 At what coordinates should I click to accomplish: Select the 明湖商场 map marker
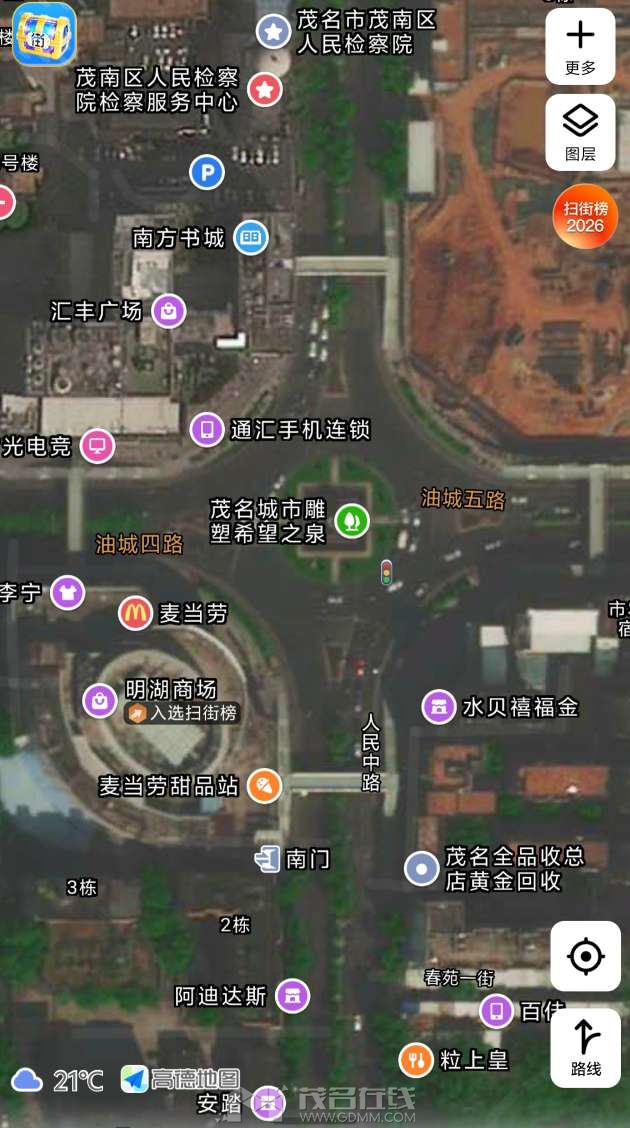click(x=100, y=700)
